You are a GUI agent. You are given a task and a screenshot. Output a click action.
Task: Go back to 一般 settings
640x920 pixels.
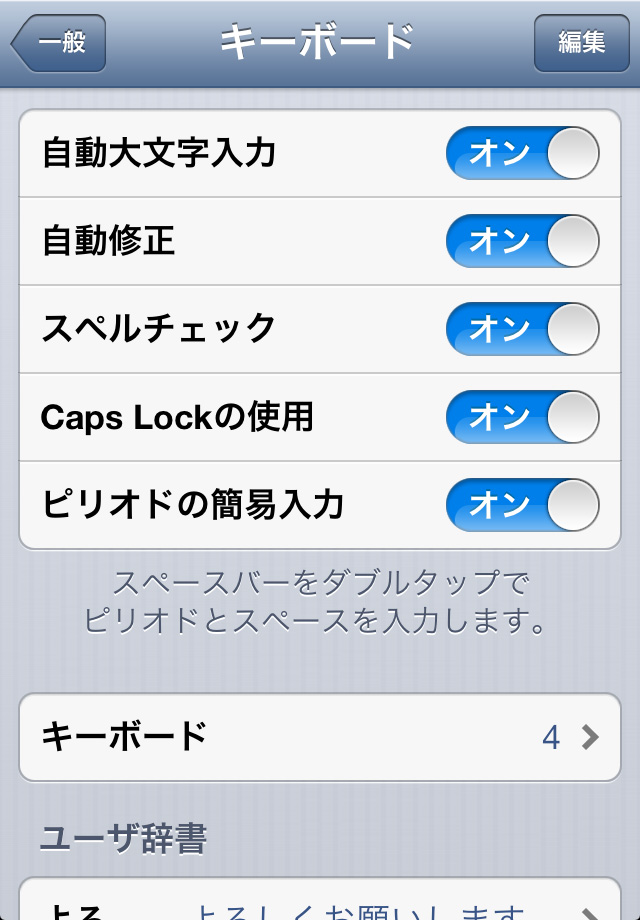click(x=59, y=43)
